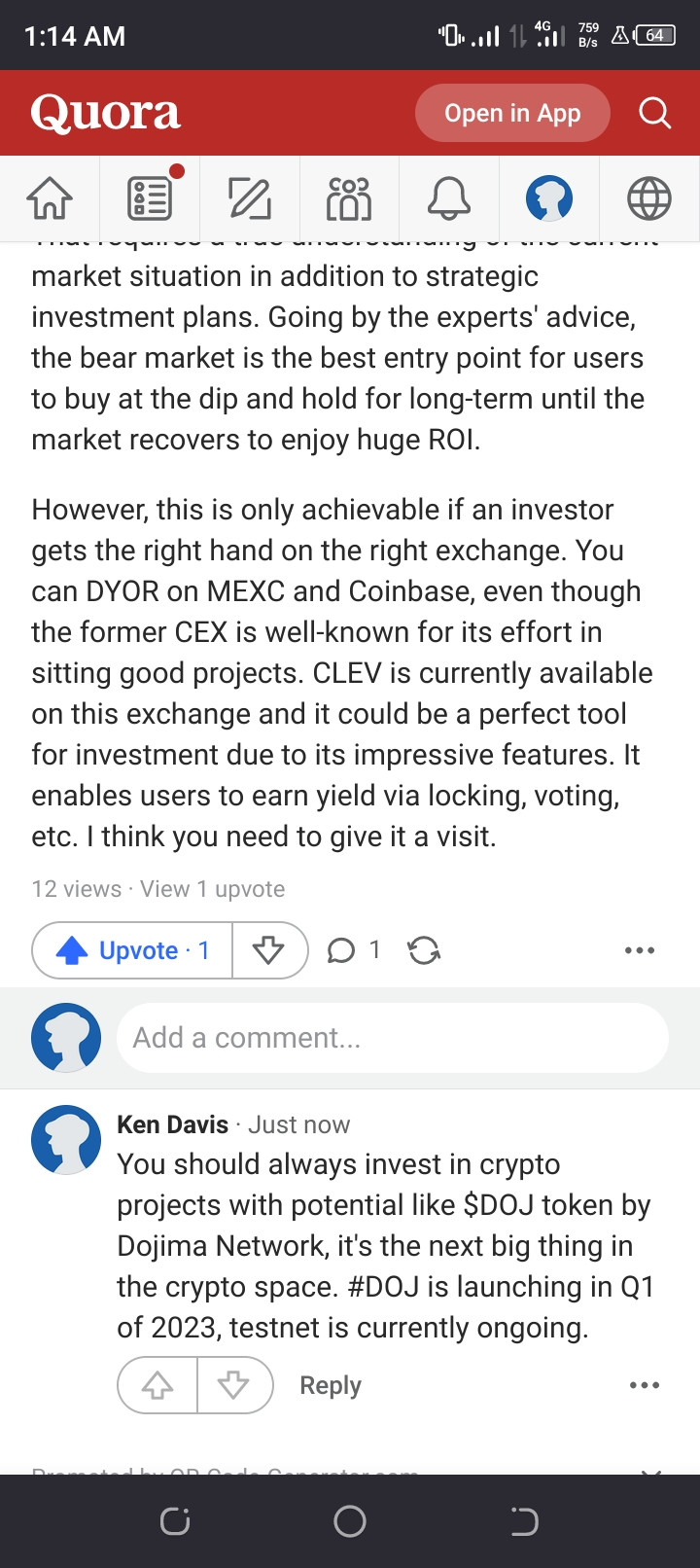Tap the Add a comment field

click(x=392, y=1038)
